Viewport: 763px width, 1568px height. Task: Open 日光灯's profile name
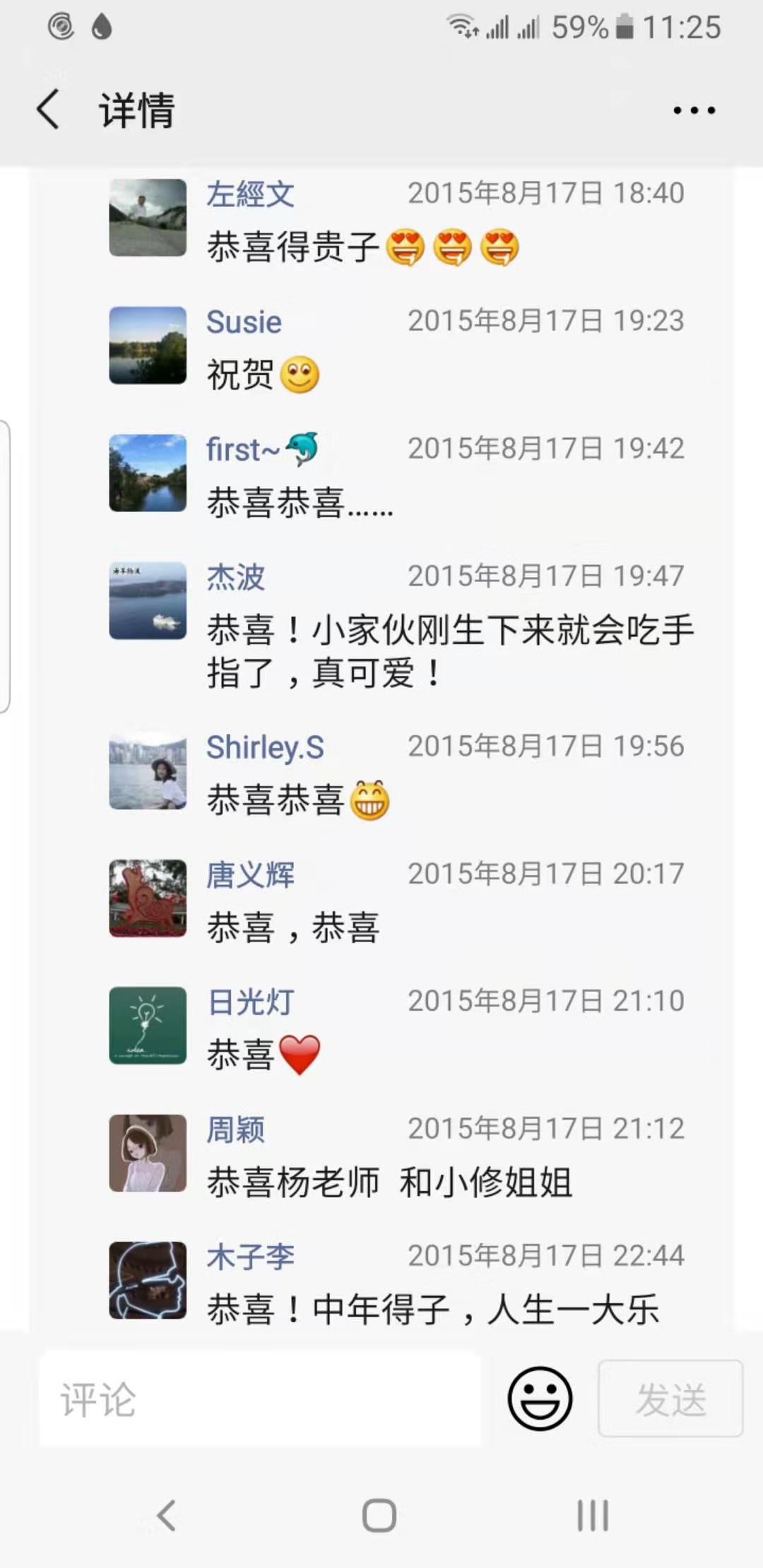251,1002
